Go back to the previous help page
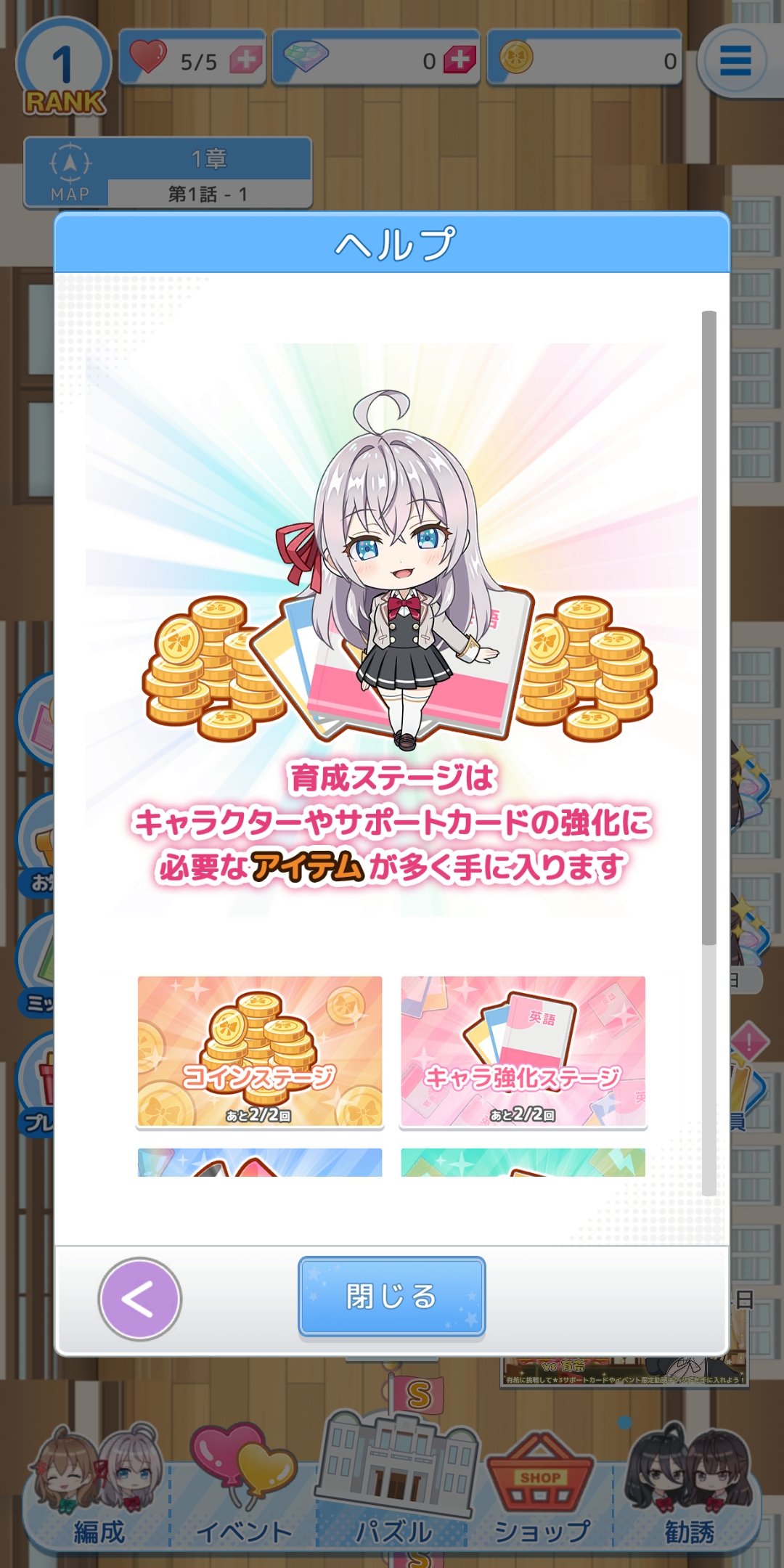Viewport: 784px width, 1568px height. point(139,1298)
